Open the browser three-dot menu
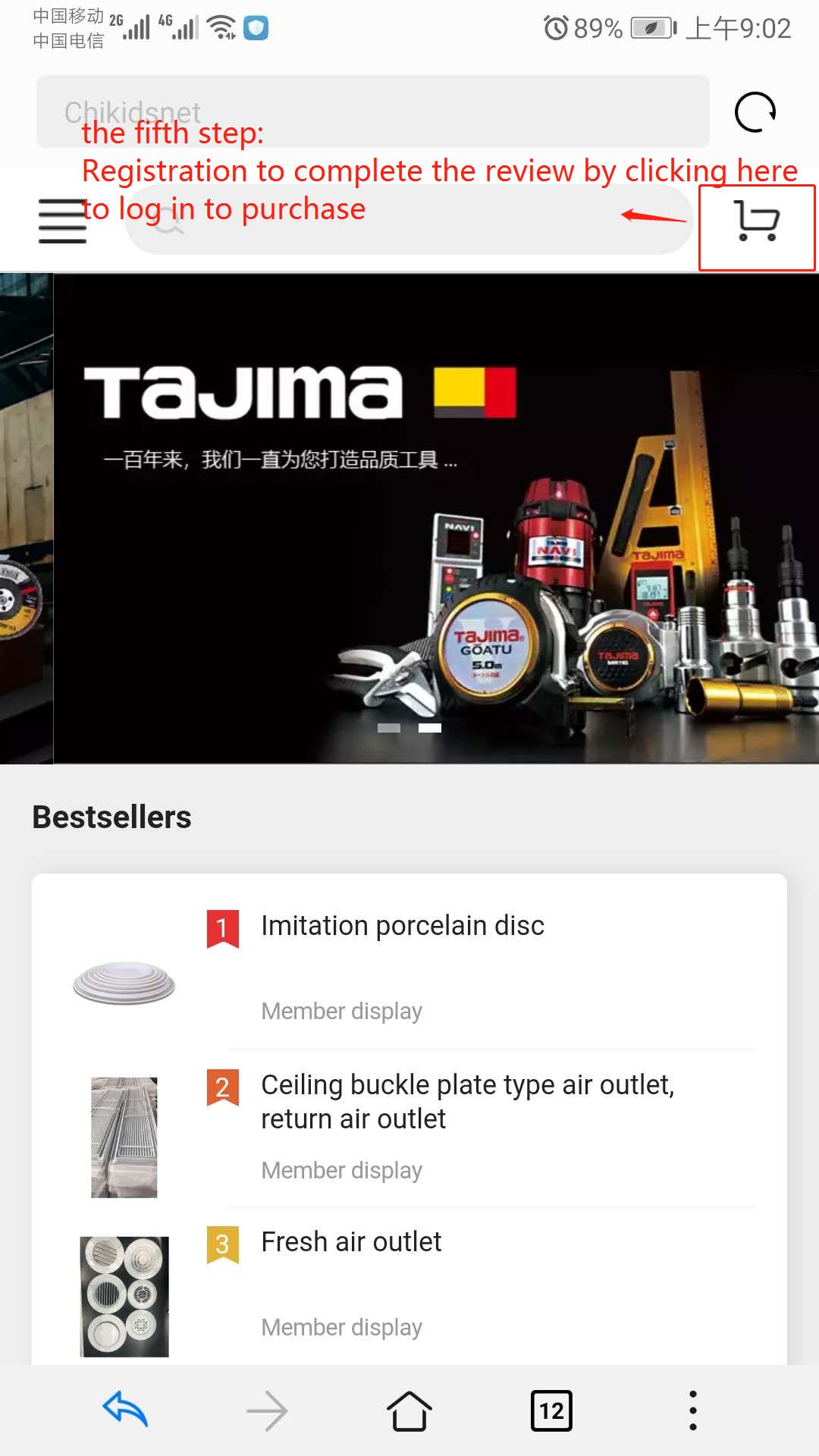Image resolution: width=819 pixels, height=1456 pixels. (x=692, y=1410)
